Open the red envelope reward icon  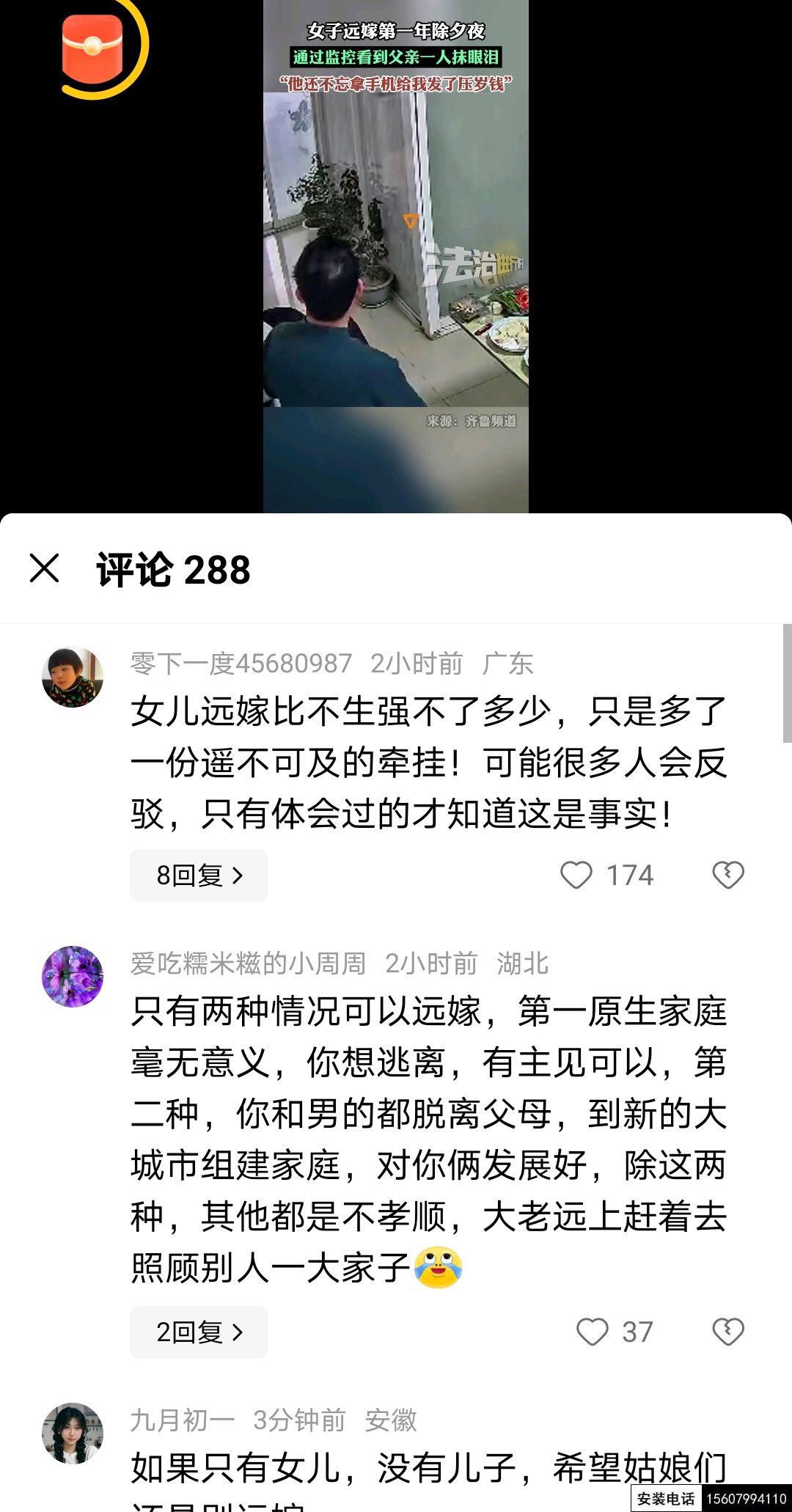92,48
